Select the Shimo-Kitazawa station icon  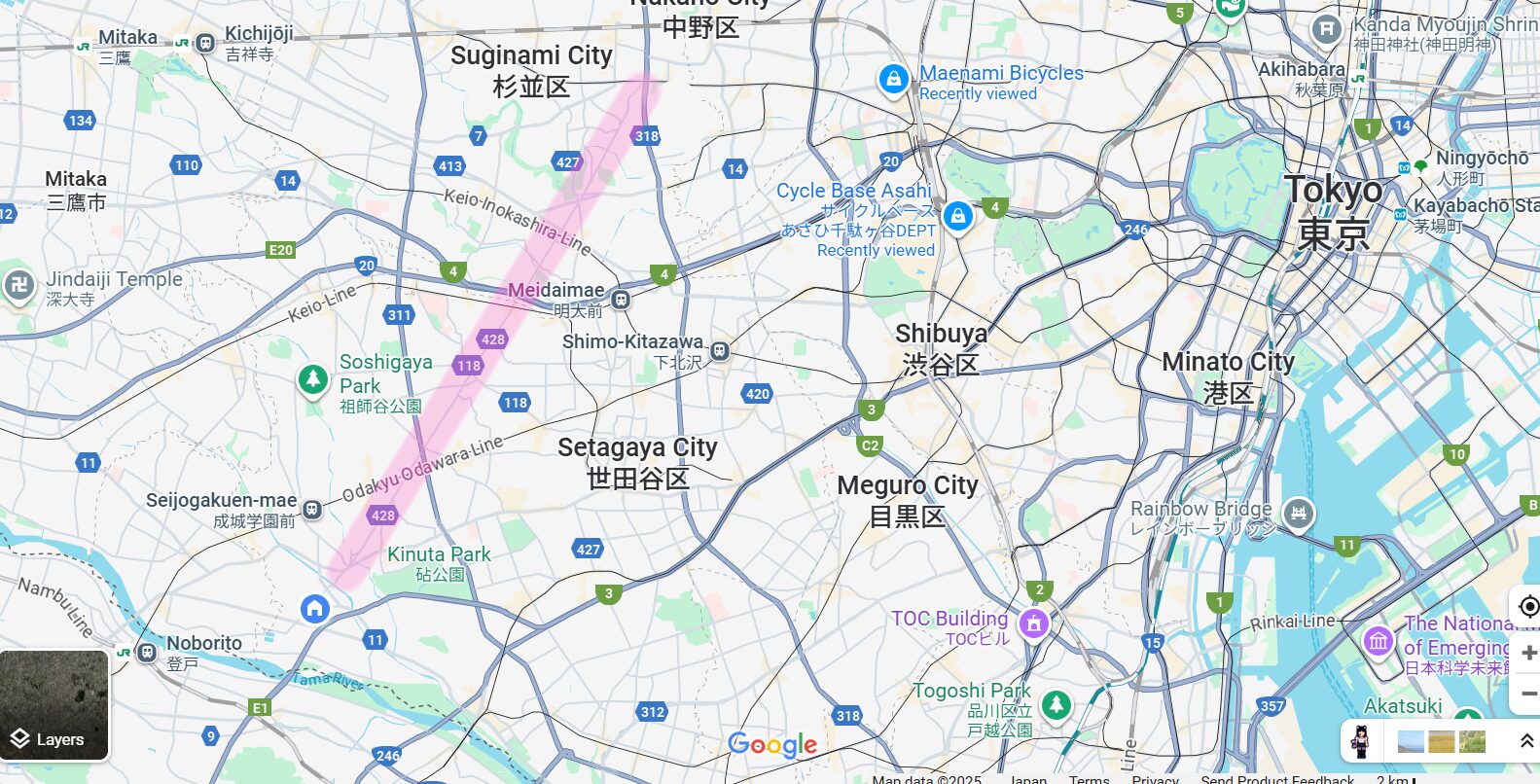click(720, 351)
